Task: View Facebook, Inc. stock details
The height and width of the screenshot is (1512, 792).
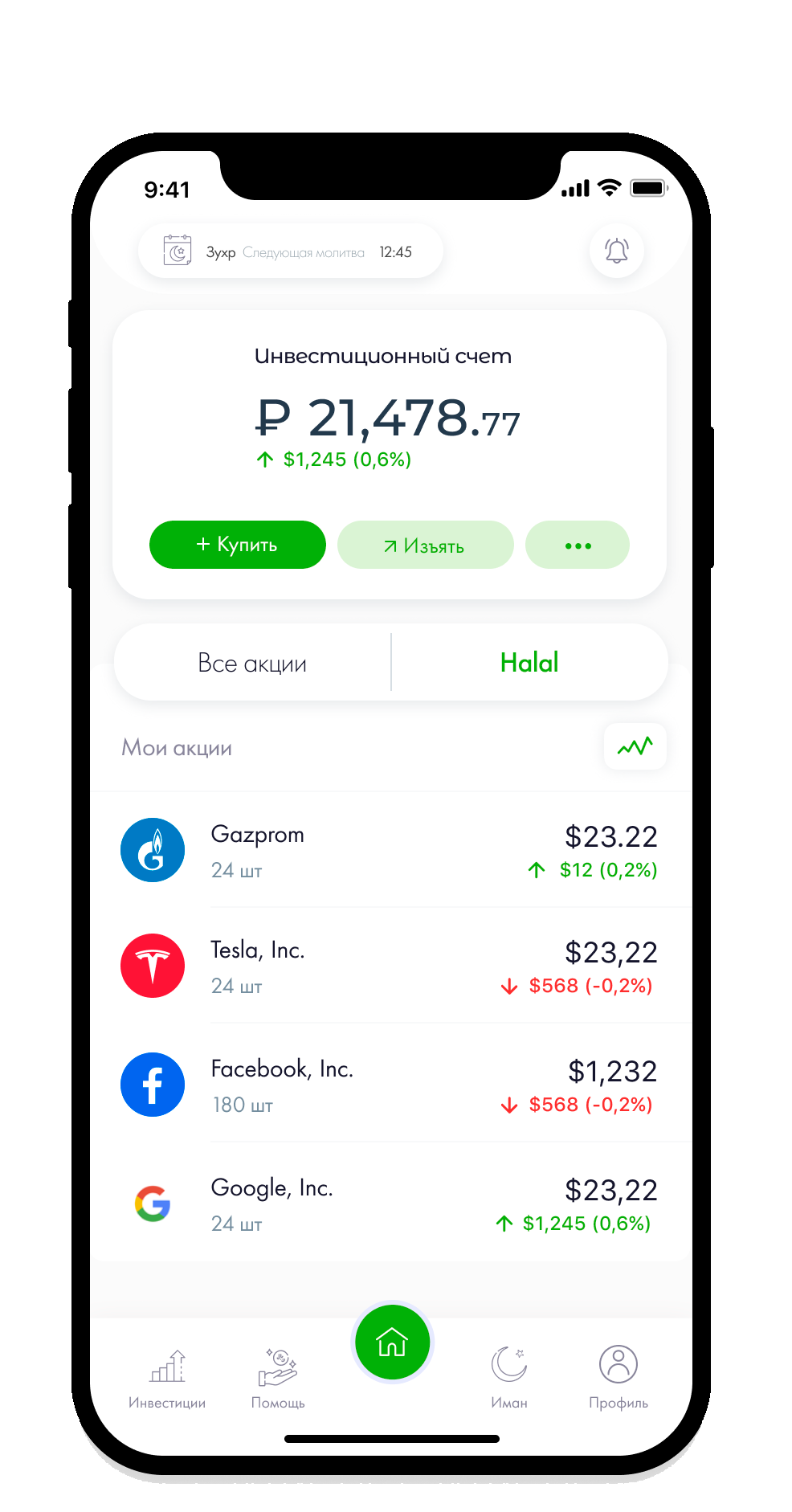Action: coord(390,1085)
